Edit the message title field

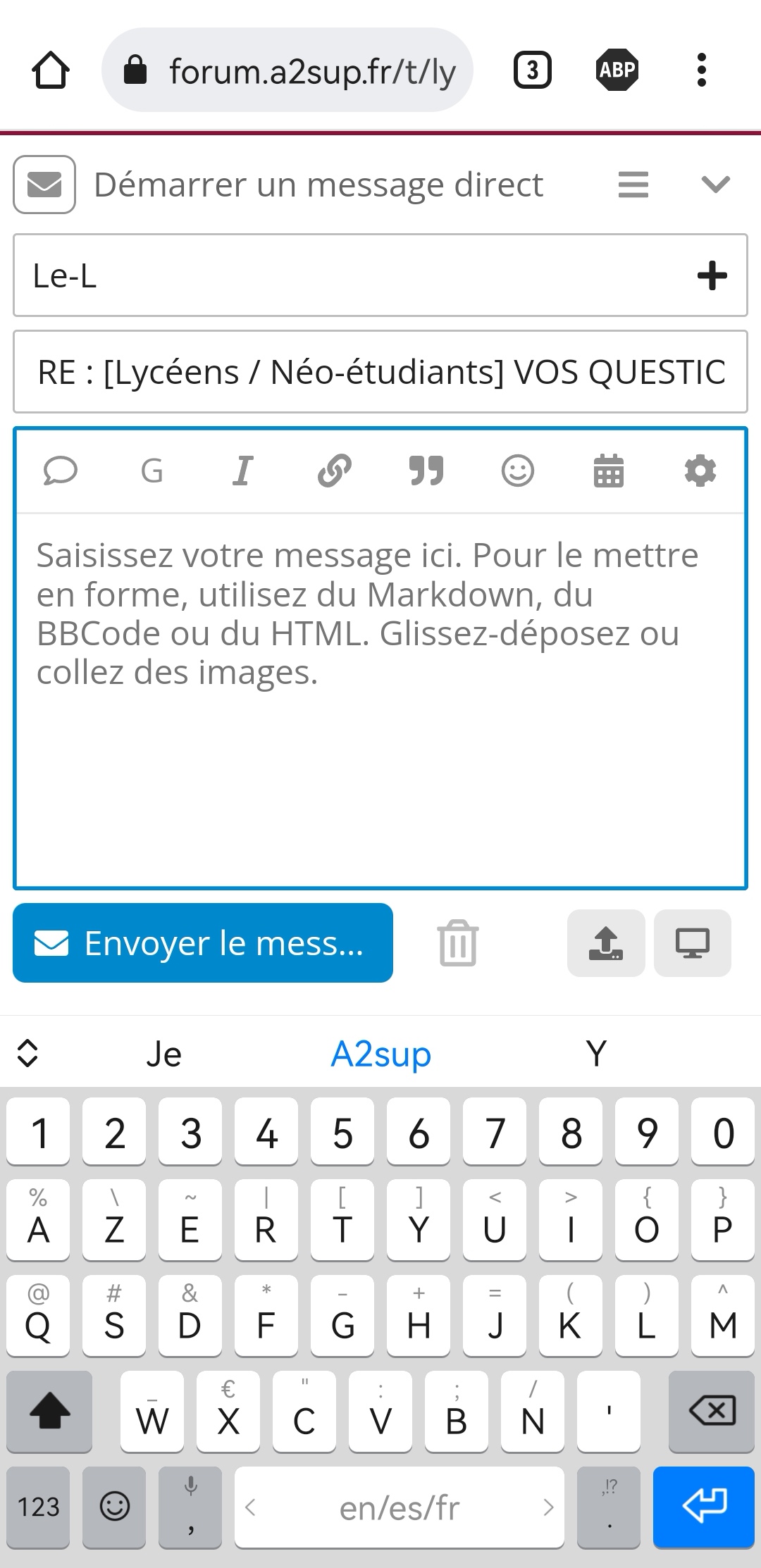point(380,372)
